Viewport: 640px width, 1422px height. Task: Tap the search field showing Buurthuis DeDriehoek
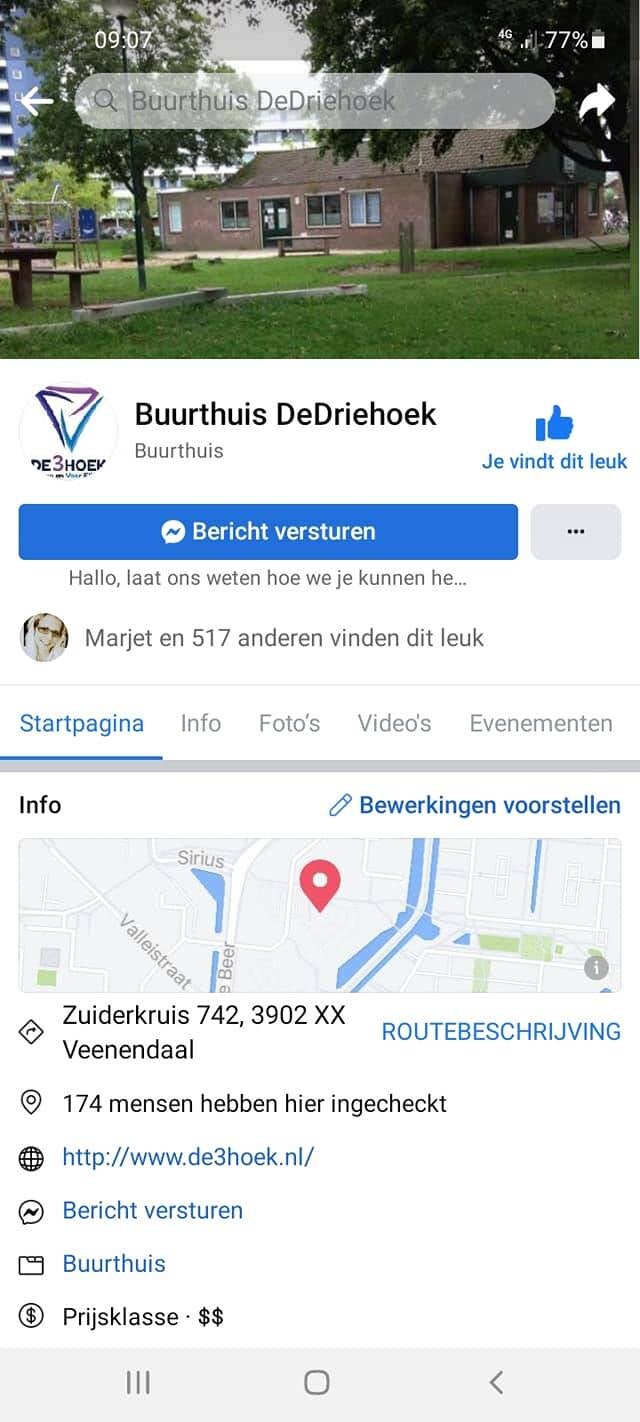click(x=314, y=101)
